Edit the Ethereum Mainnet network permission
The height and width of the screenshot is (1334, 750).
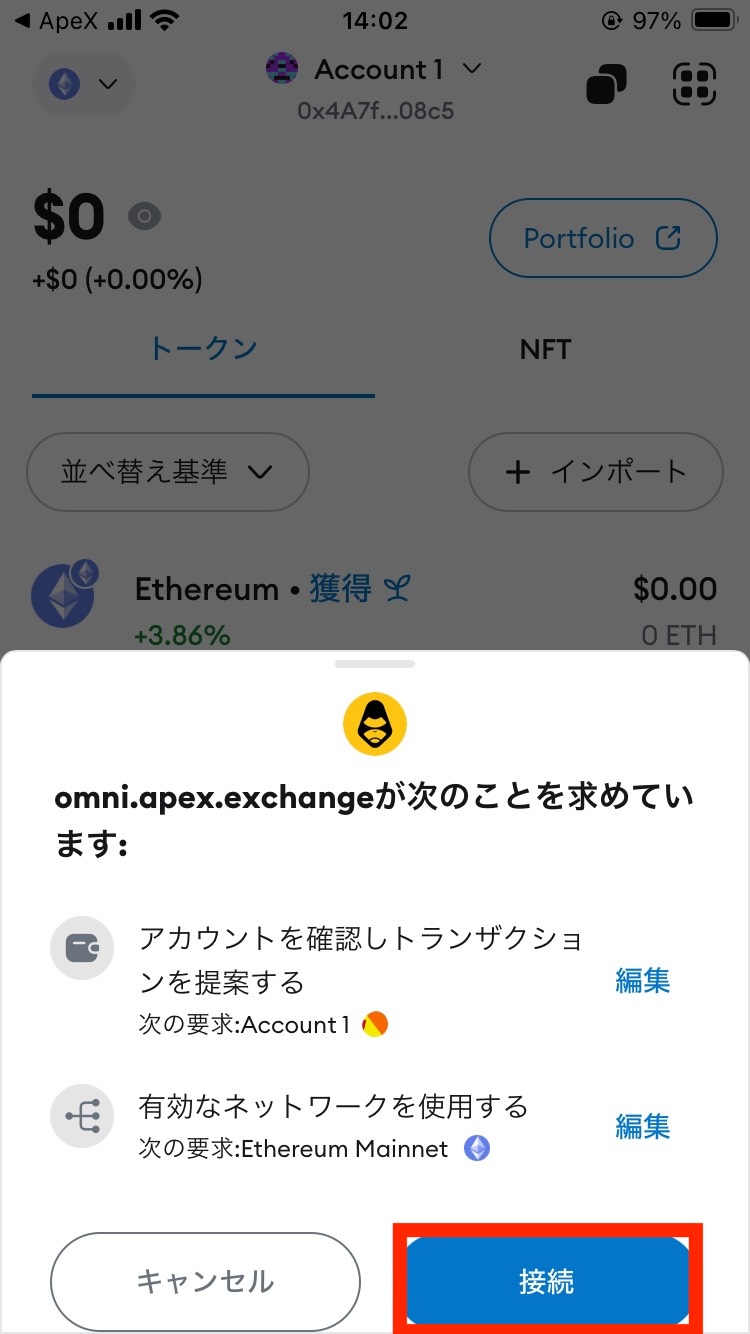tap(642, 1127)
